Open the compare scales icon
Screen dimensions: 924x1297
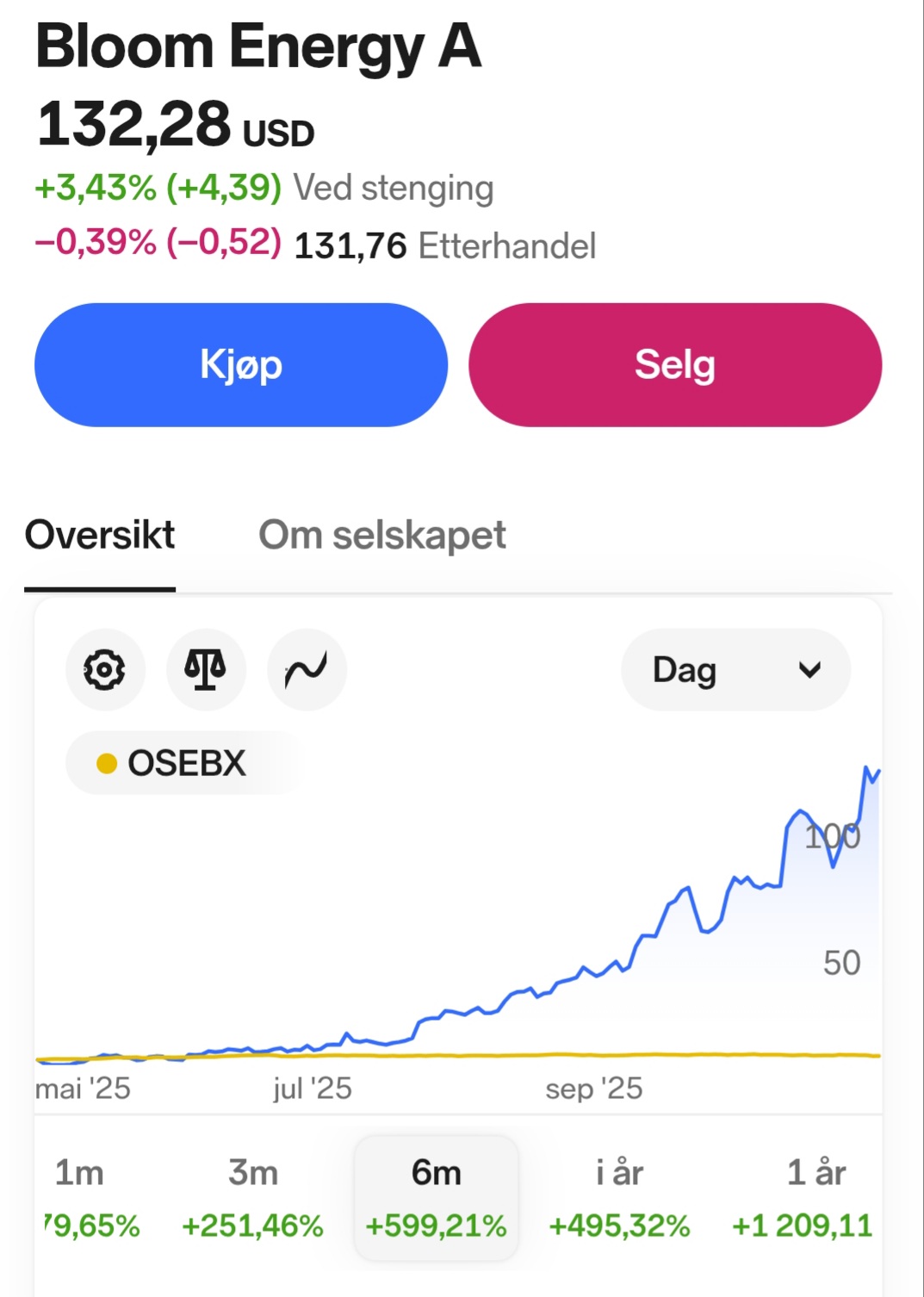pyautogui.click(x=206, y=669)
